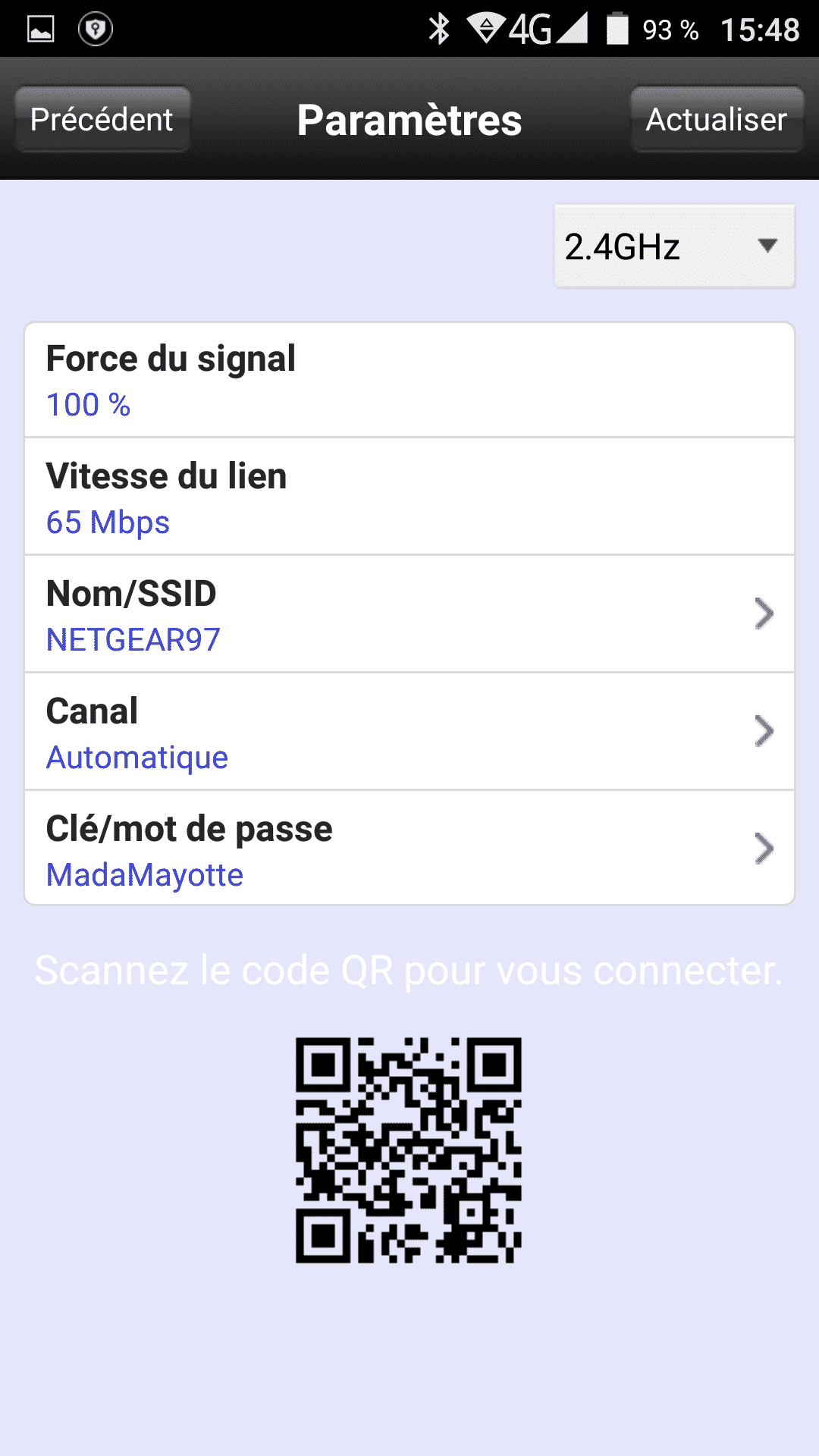Open the Nom/SSID row
This screenshot has height=1456, width=819.
coord(409,613)
